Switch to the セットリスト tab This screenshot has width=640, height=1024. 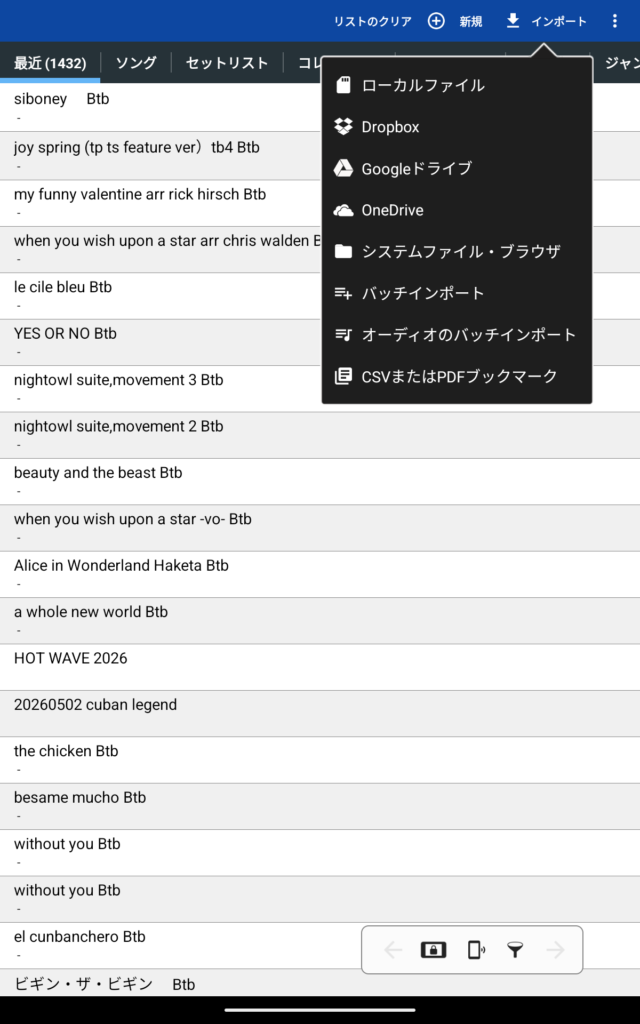(x=227, y=63)
